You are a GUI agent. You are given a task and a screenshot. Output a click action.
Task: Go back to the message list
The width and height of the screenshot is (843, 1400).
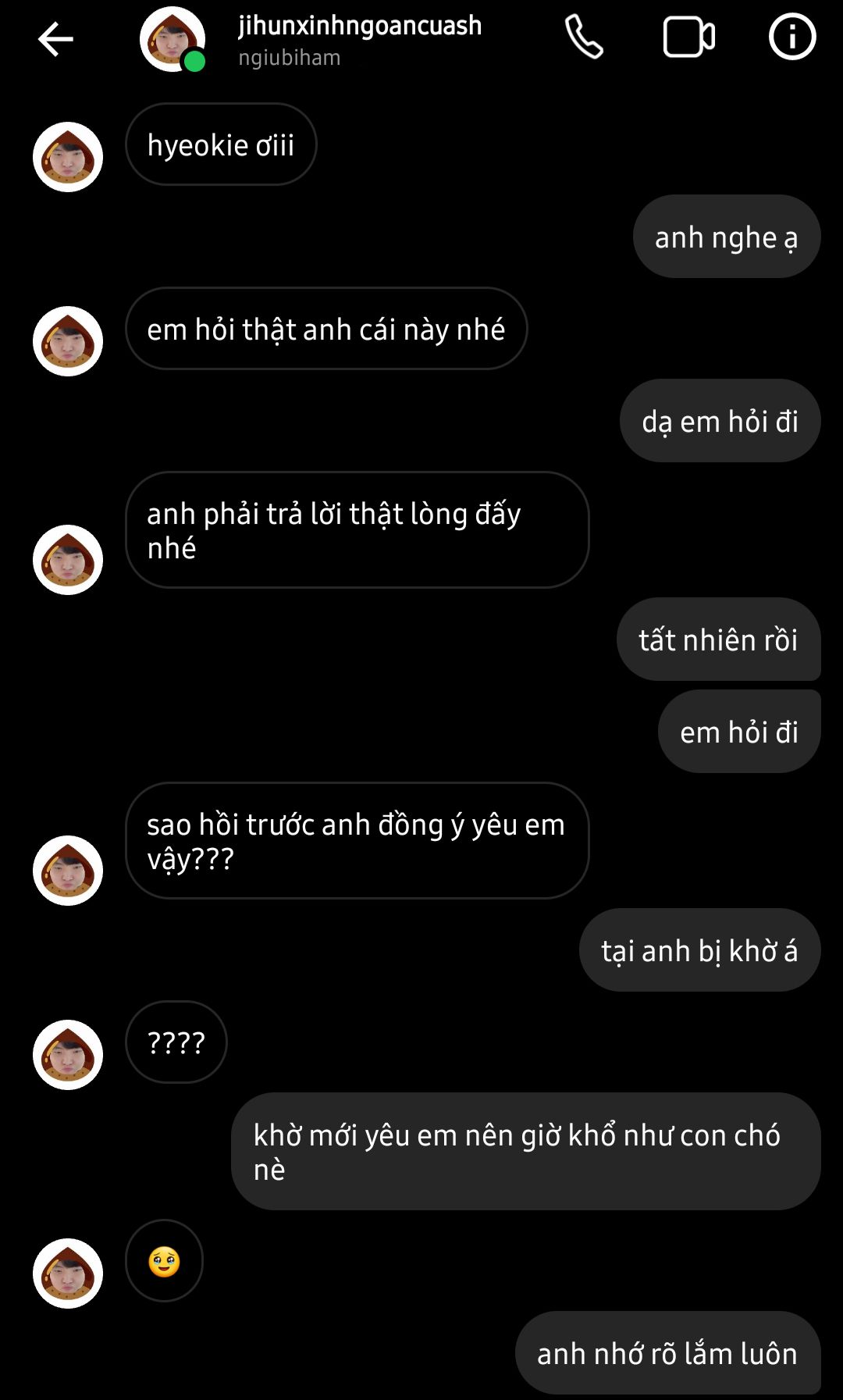[x=55, y=39]
